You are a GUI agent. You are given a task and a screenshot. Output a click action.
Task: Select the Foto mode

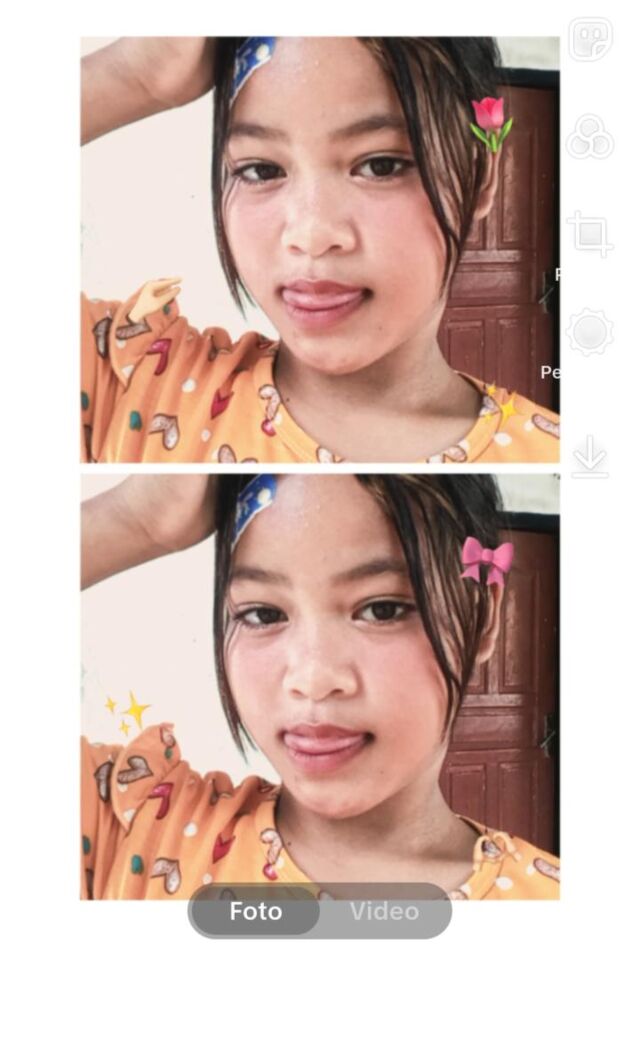[256, 911]
